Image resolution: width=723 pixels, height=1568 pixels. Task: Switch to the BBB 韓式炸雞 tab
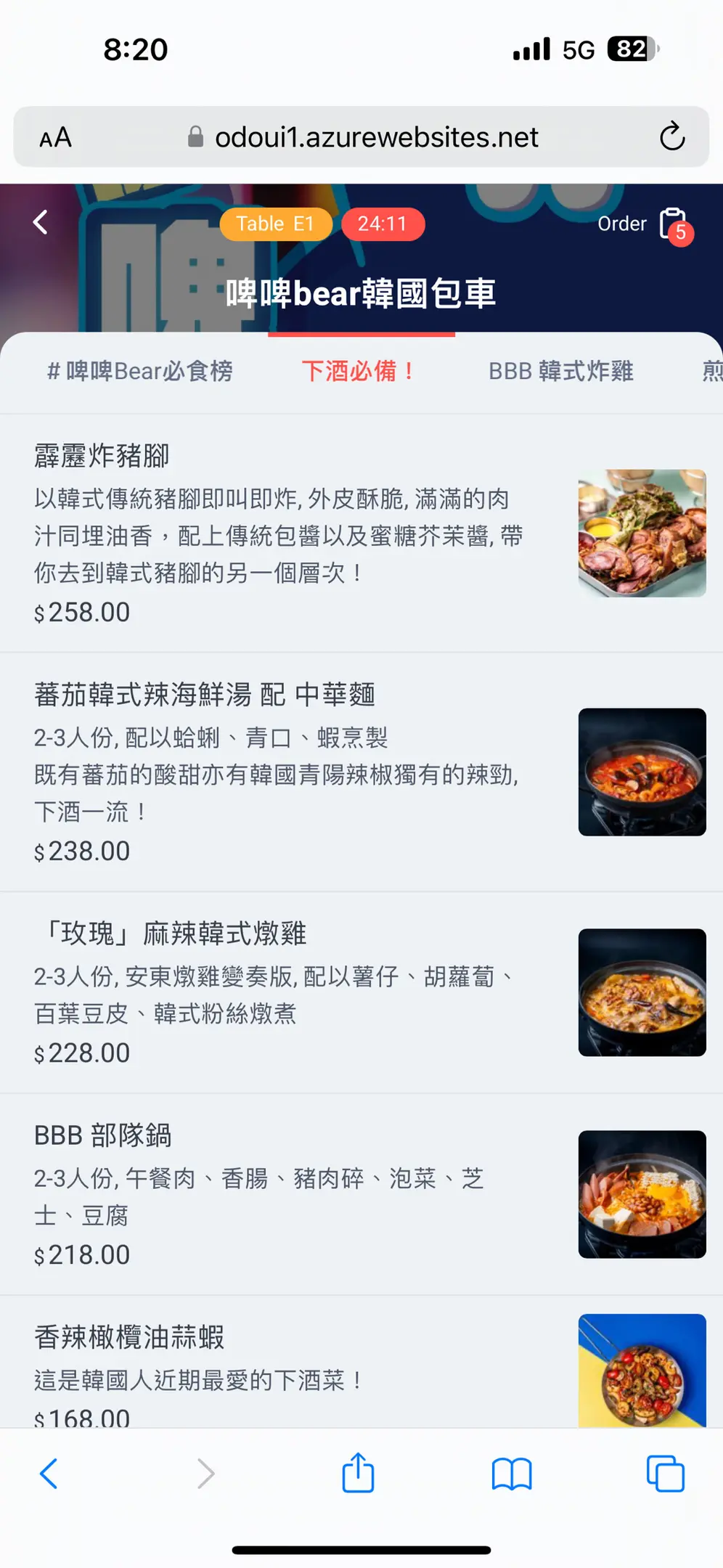coord(560,372)
